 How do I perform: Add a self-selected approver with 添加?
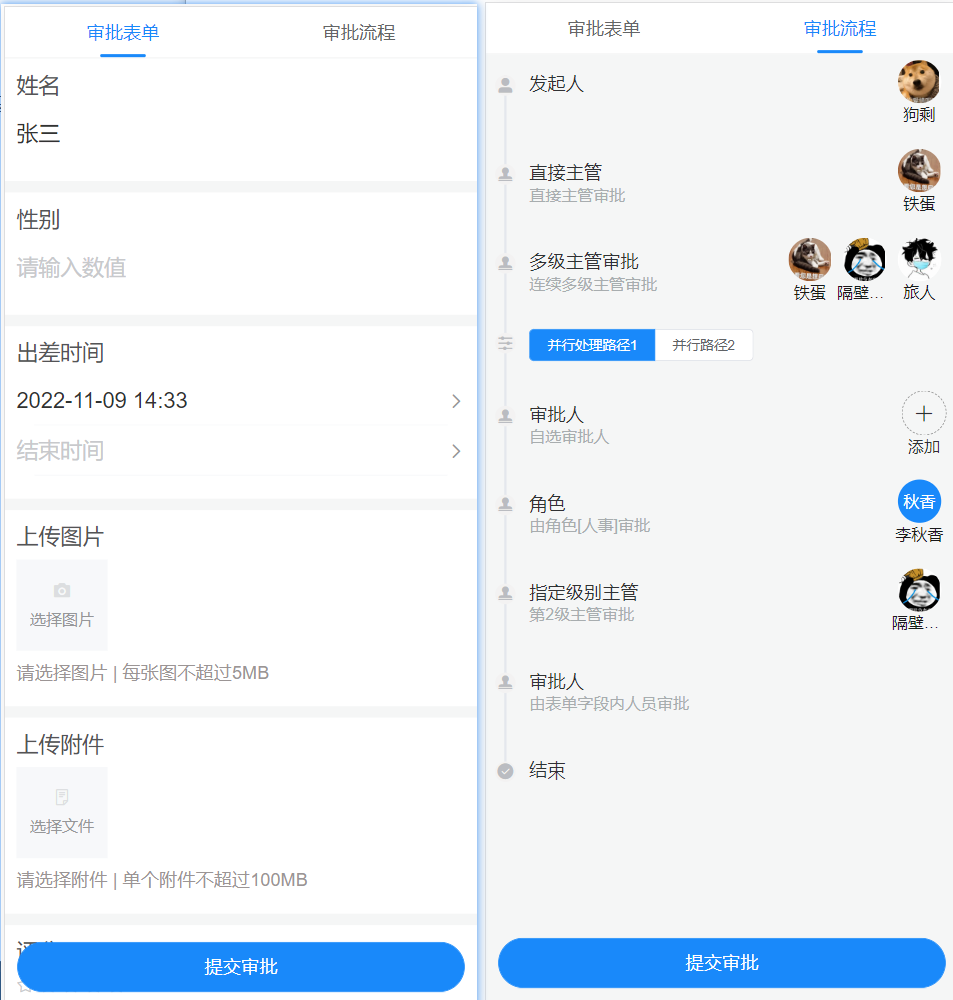click(x=923, y=414)
